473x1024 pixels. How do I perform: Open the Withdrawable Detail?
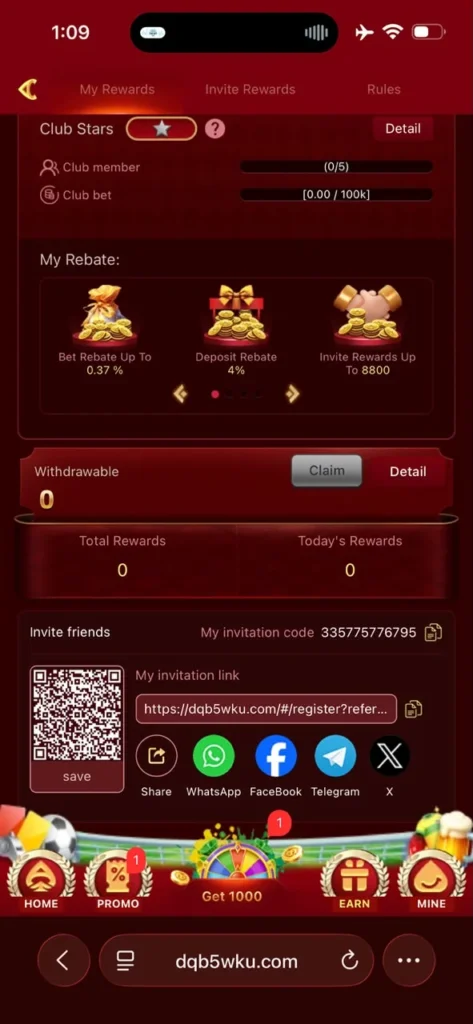click(408, 472)
